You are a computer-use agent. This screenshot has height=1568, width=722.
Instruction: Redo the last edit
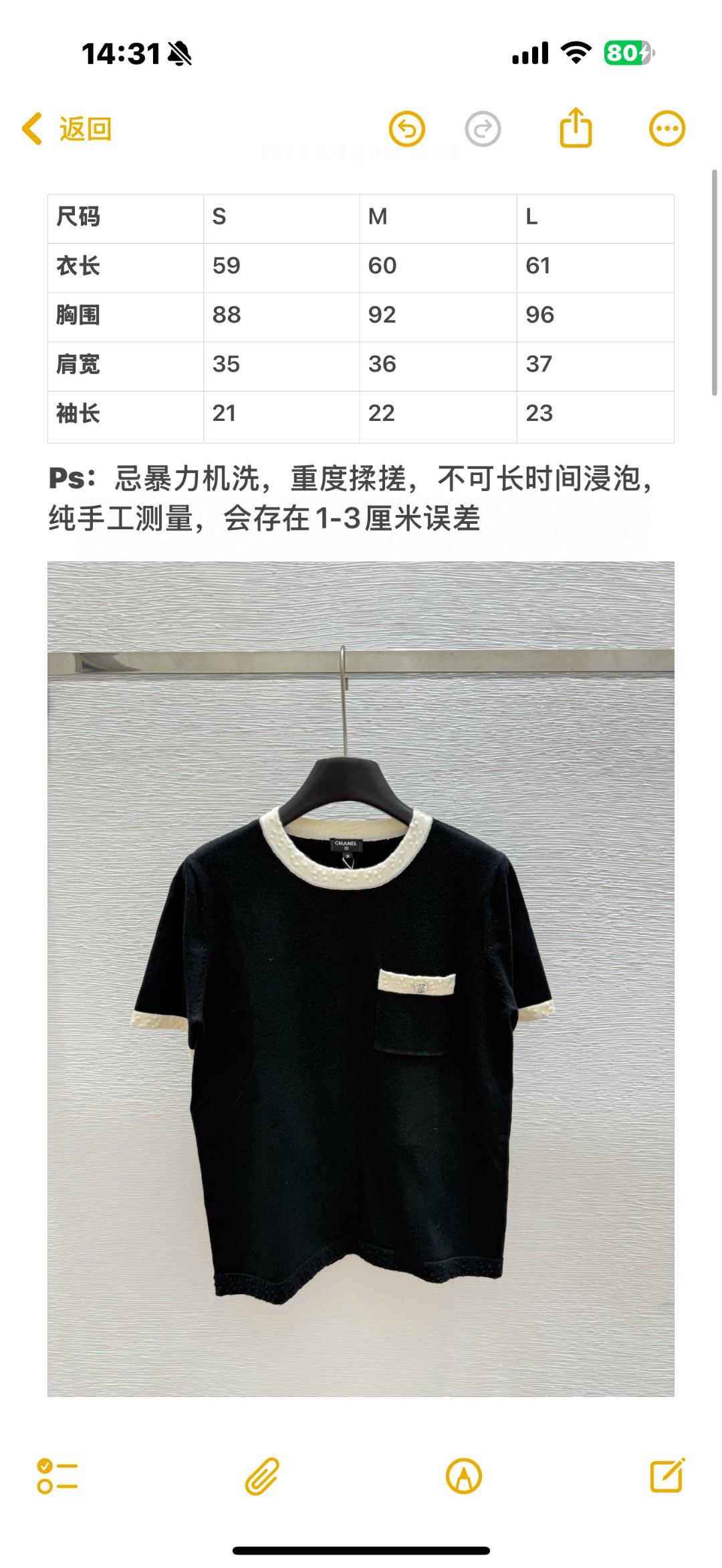click(483, 128)
